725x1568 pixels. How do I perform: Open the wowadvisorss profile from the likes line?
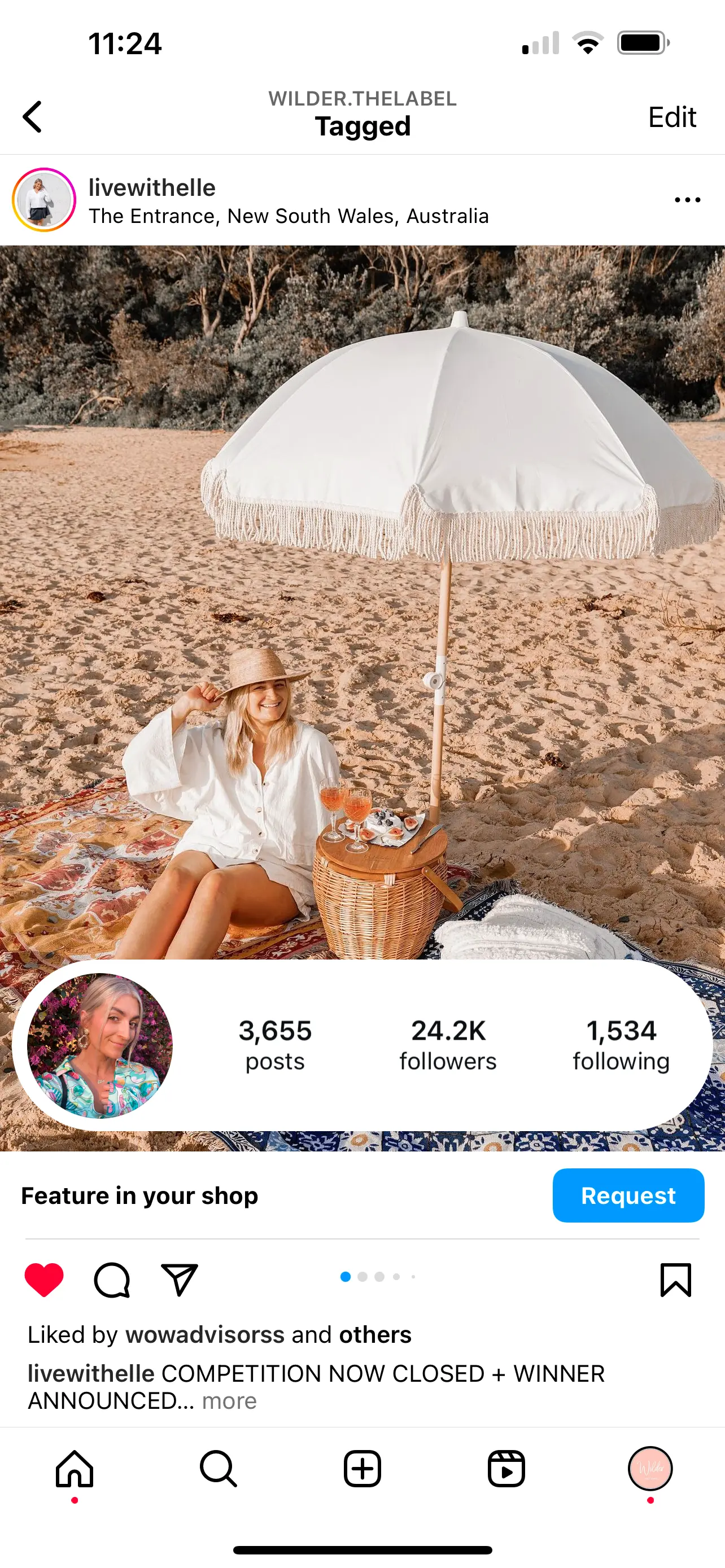pyautogui.click(x=204, y=1335)
